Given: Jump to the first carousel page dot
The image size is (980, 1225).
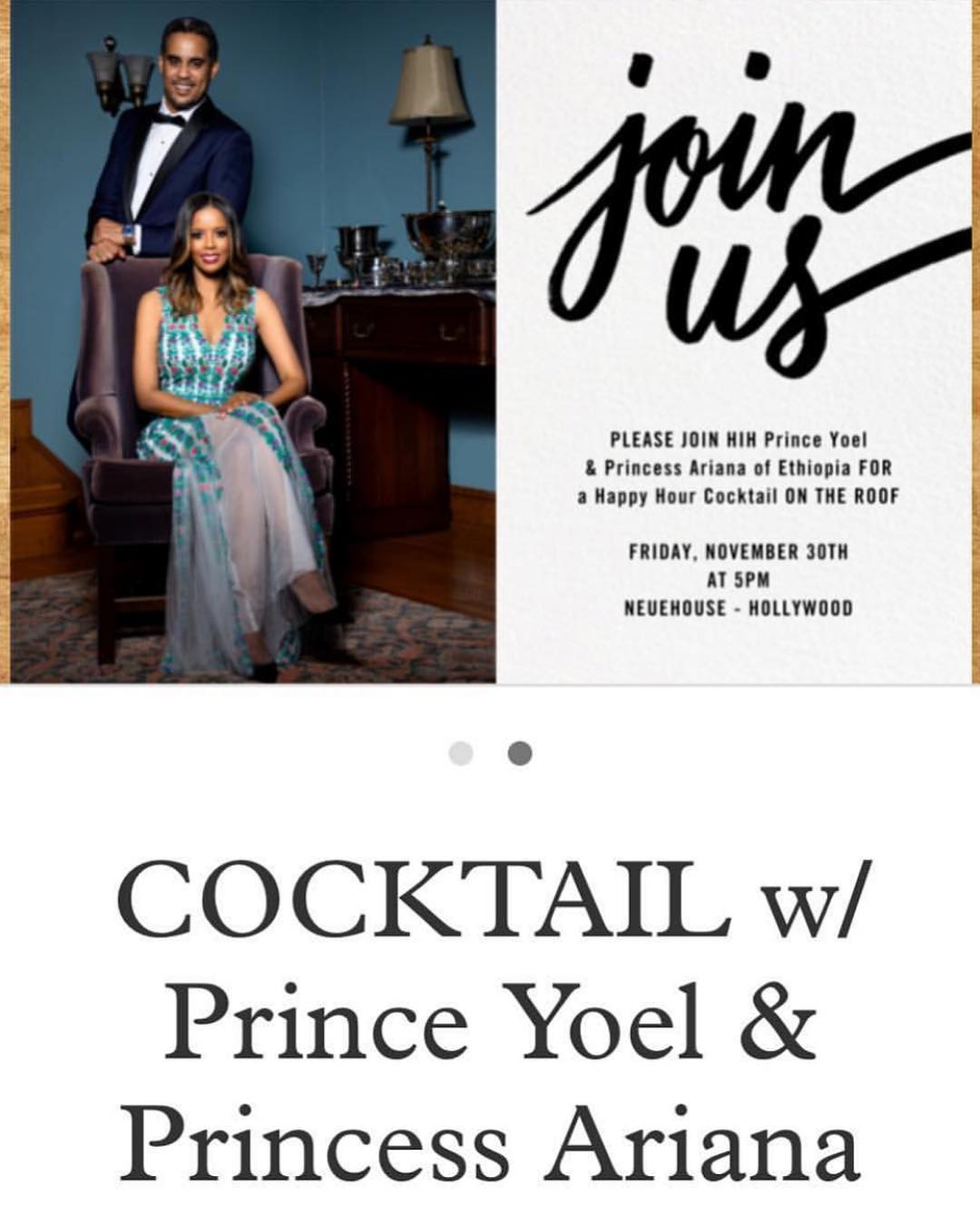Looking at the screenshot, I should pos(461,753).
